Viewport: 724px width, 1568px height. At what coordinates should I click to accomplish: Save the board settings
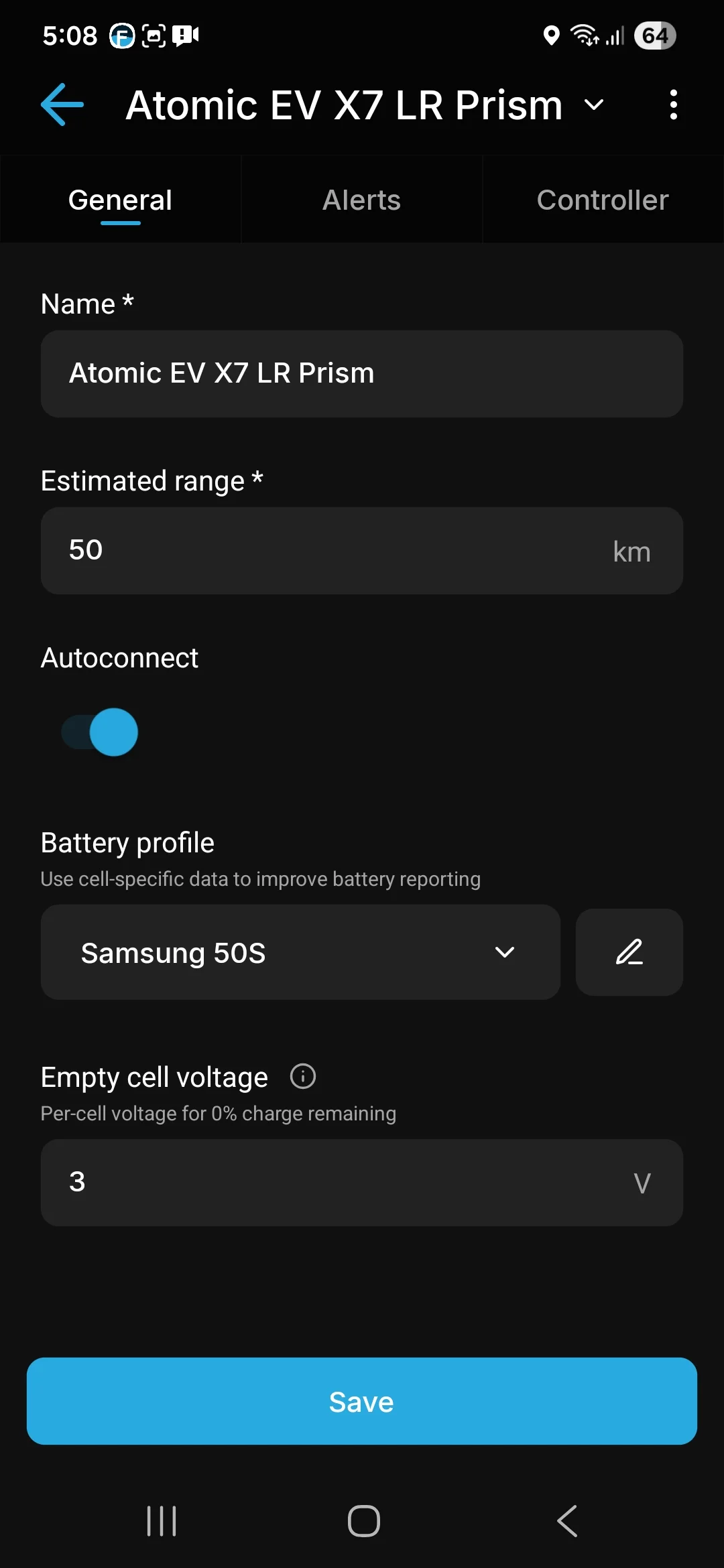click(x=361, y=1401)
